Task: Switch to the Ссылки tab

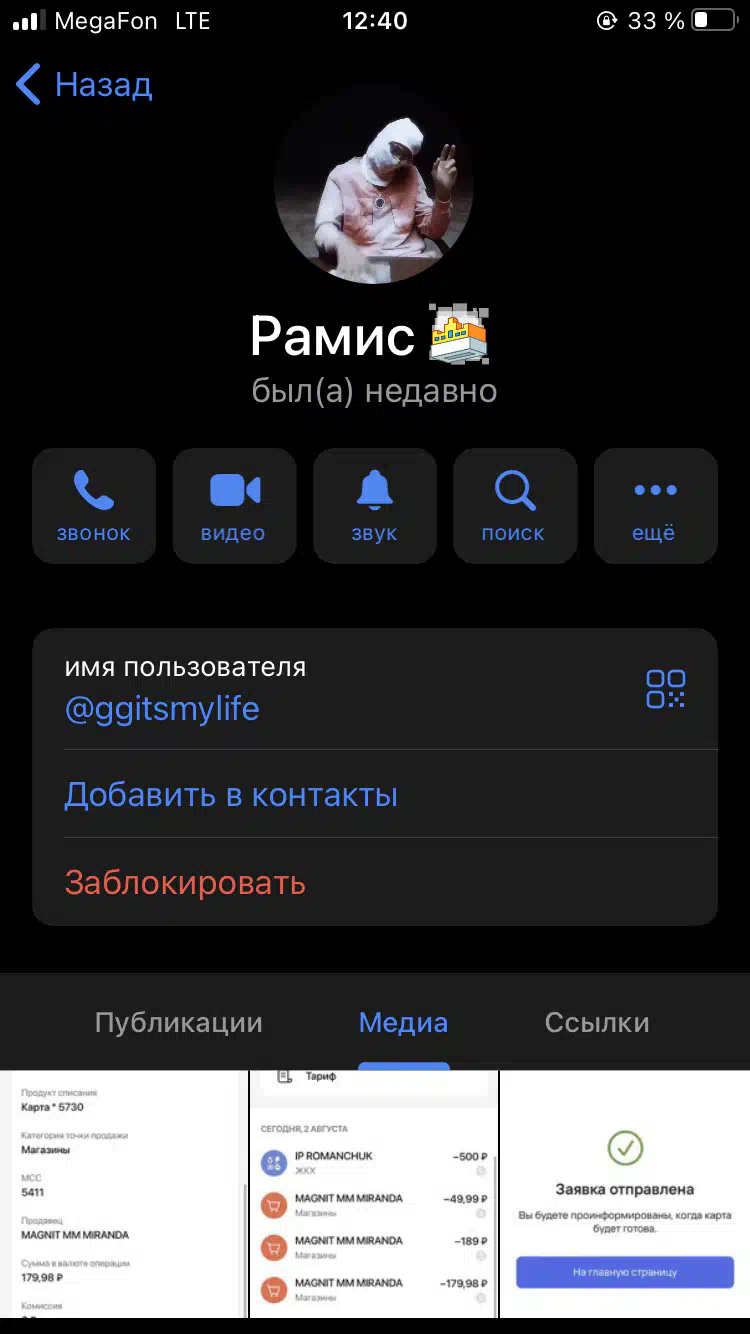Action: click(597, 1023)
